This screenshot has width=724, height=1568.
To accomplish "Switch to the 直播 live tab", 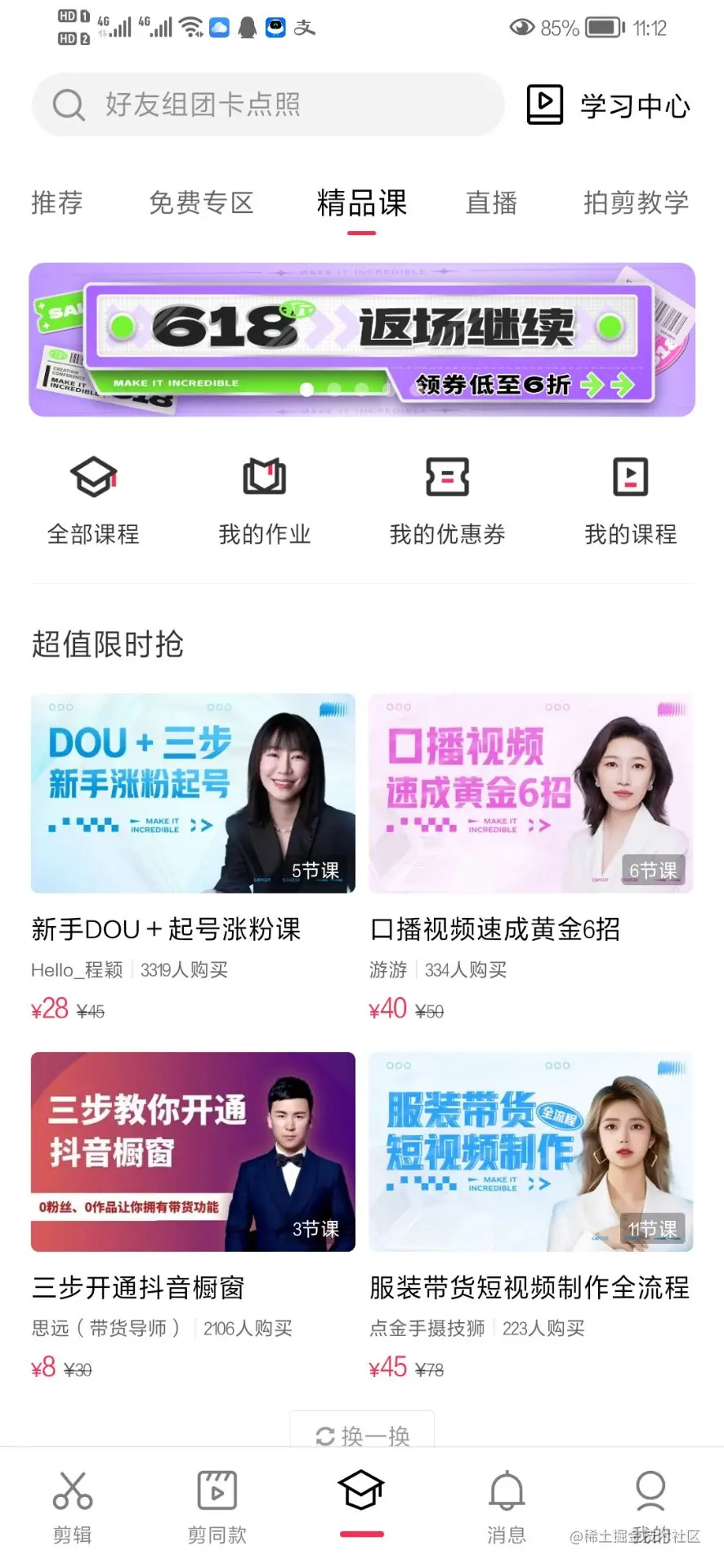I will 490,203.
